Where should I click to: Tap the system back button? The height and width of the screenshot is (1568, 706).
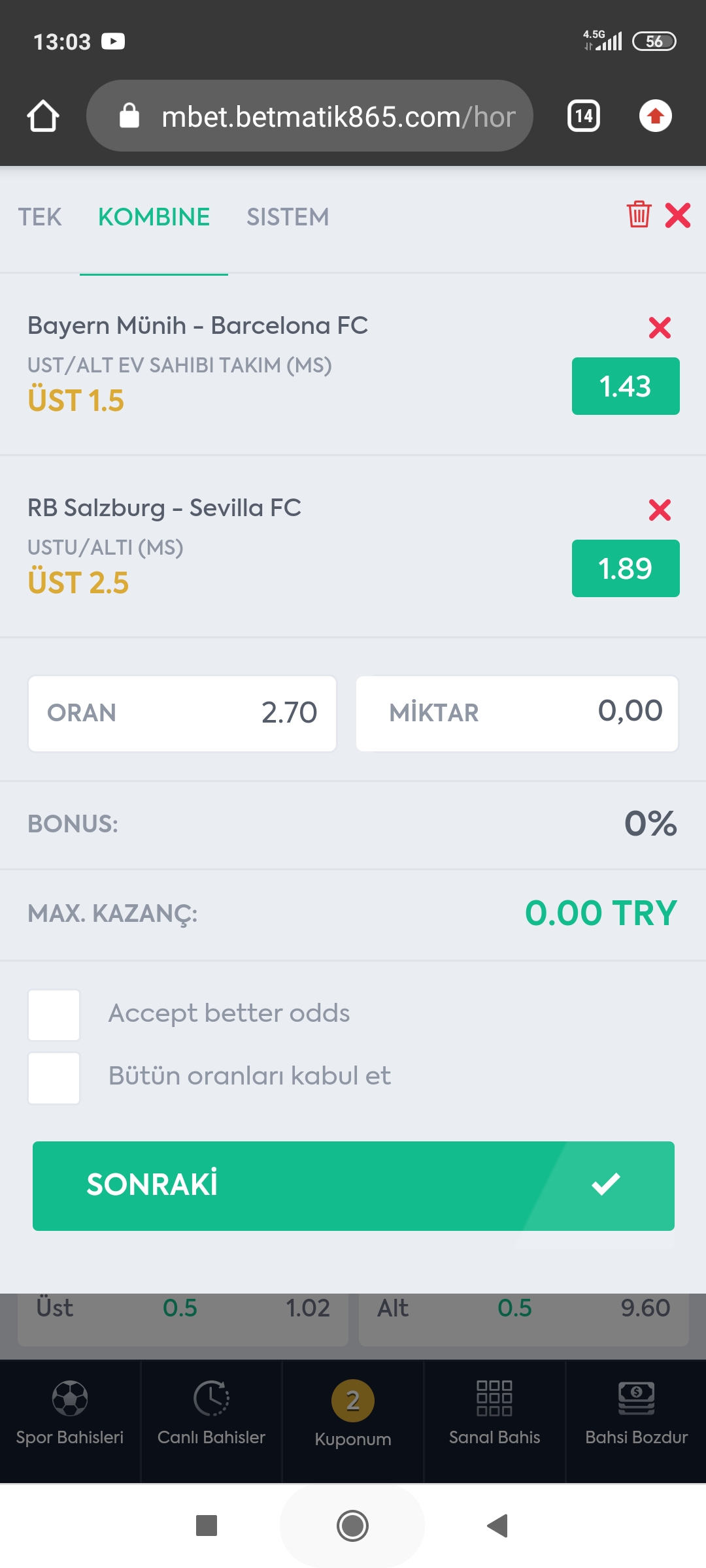tap(497, 1526)
